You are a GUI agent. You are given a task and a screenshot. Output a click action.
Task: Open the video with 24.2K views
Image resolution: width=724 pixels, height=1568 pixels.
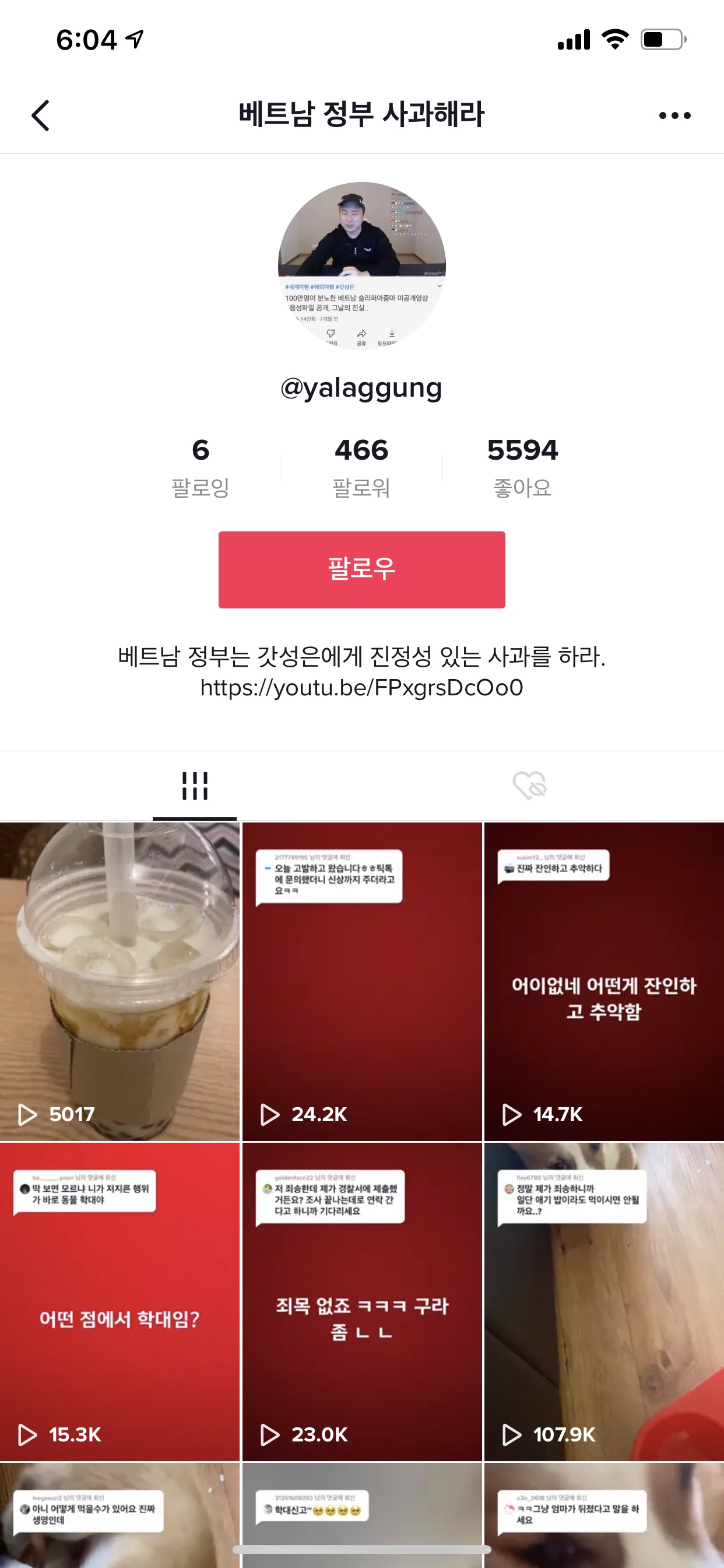(x=361, y=980)
